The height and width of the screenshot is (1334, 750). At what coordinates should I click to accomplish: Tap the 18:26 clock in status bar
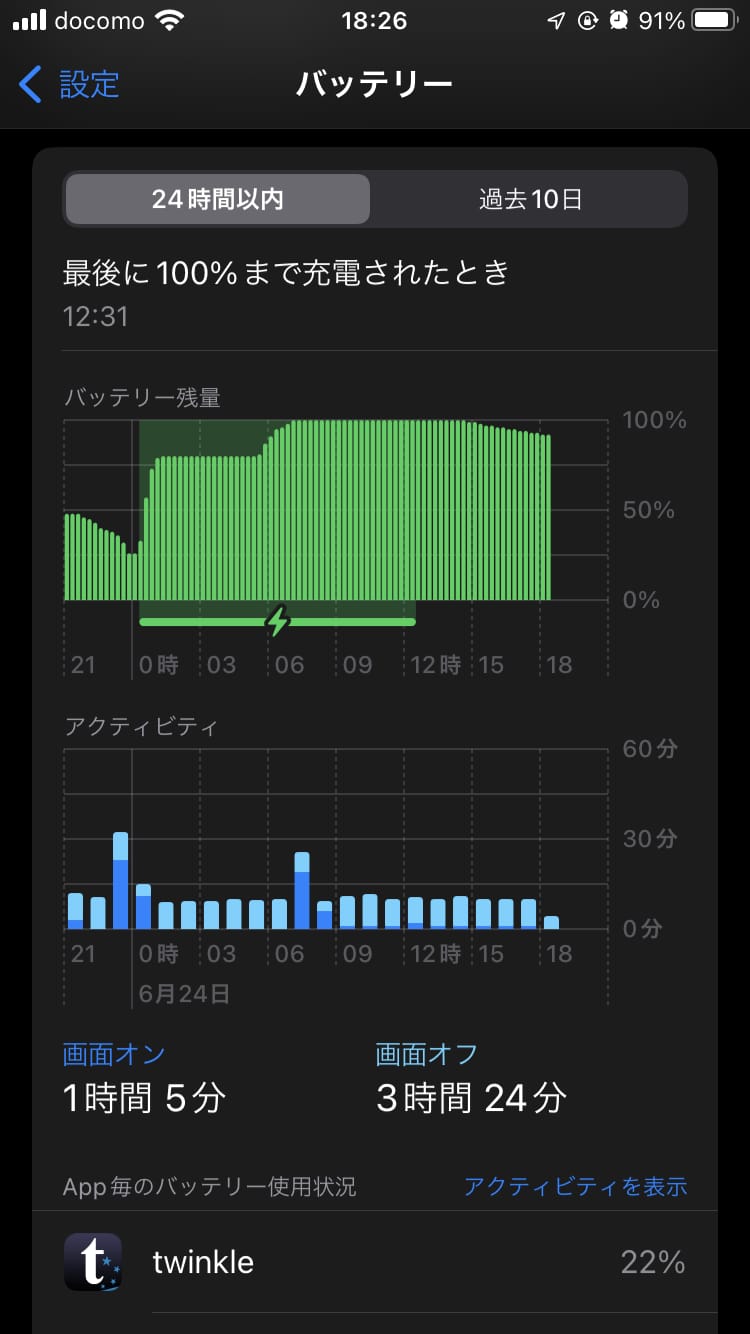pos(375,22)
